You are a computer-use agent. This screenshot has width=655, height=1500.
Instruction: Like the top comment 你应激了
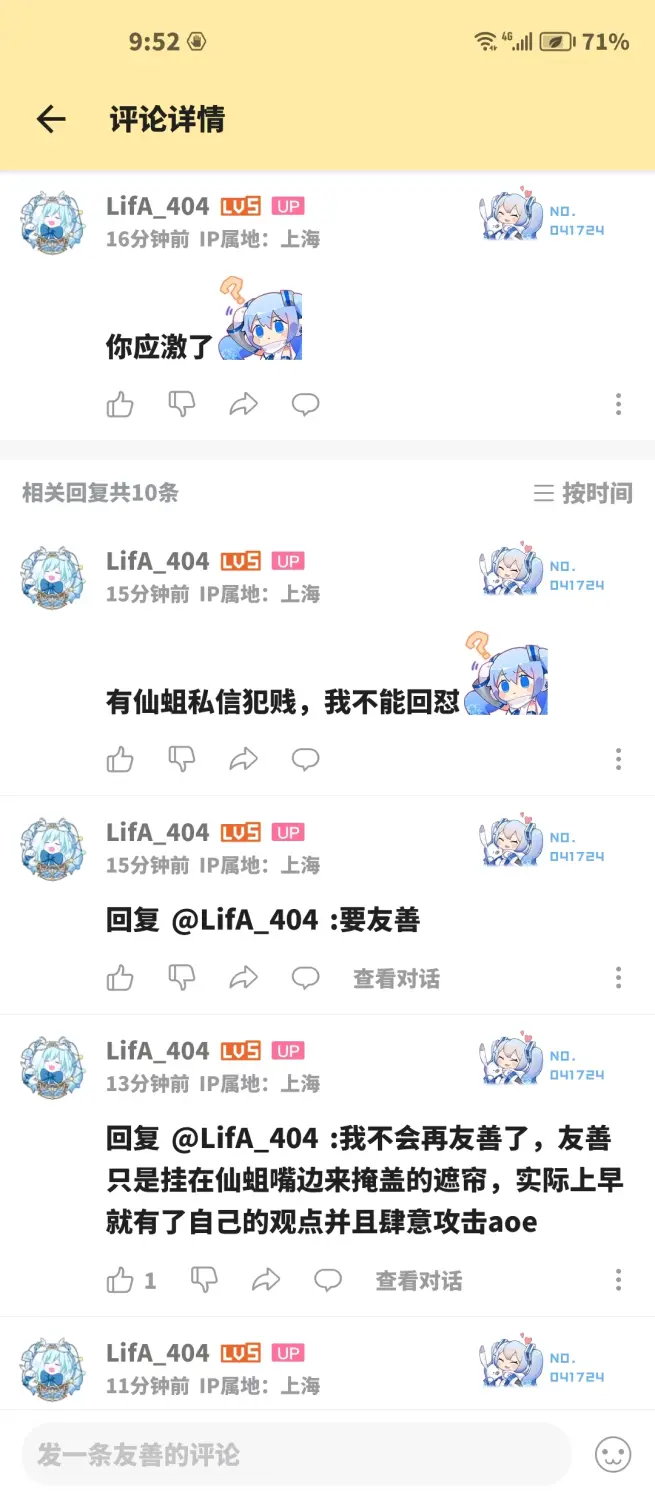click(120, 404)
